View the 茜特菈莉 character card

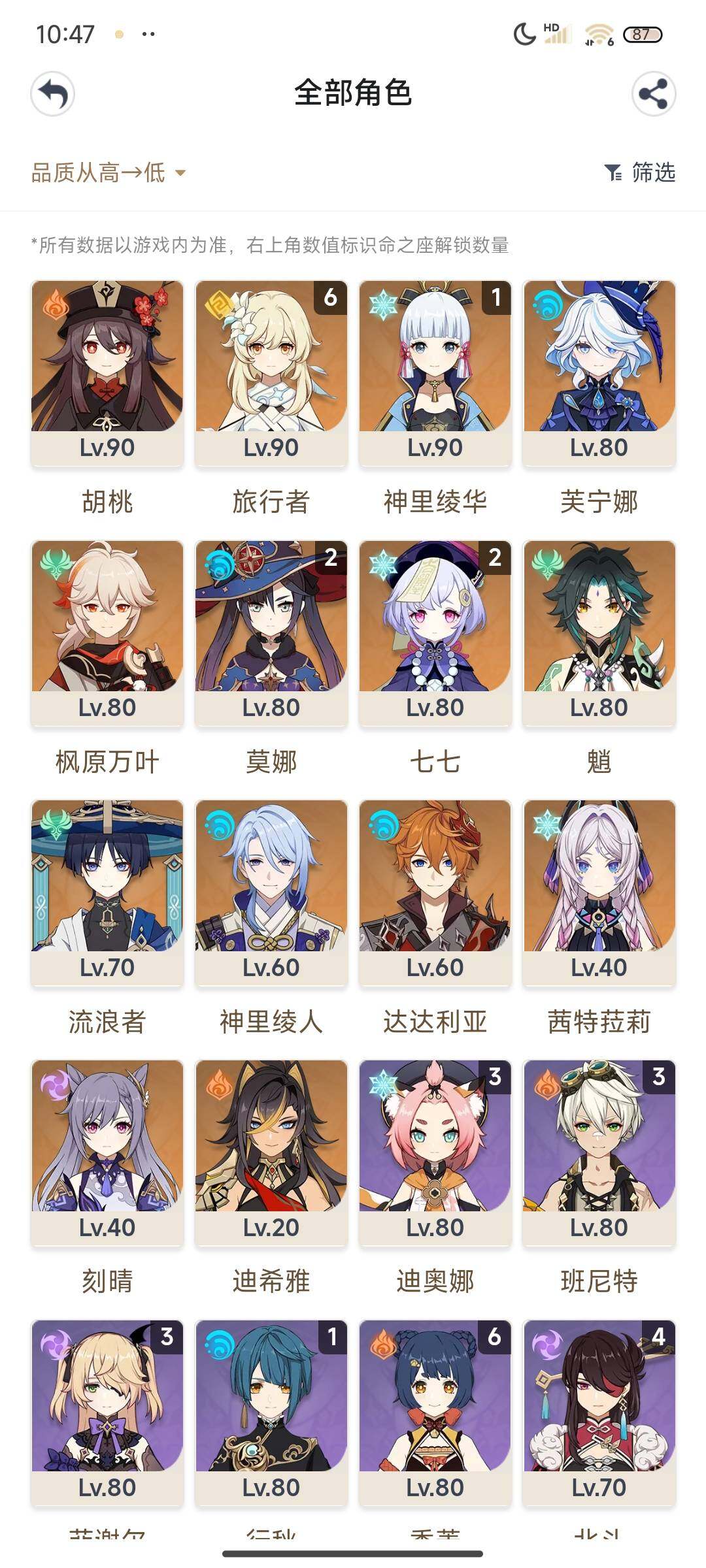[599, 892]
